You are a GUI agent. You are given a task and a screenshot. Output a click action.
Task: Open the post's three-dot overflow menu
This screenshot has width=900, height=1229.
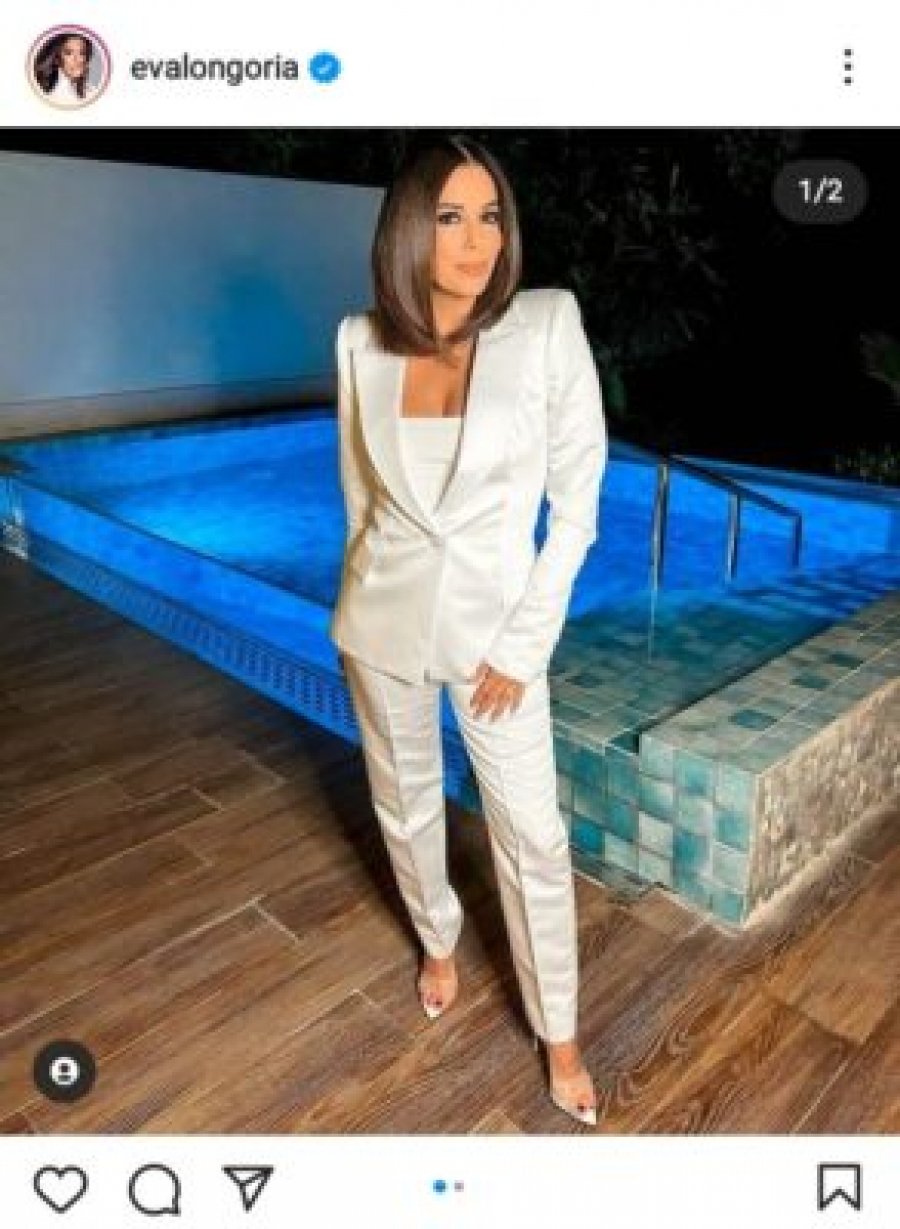pyautogui.click(x=847, y=68)
